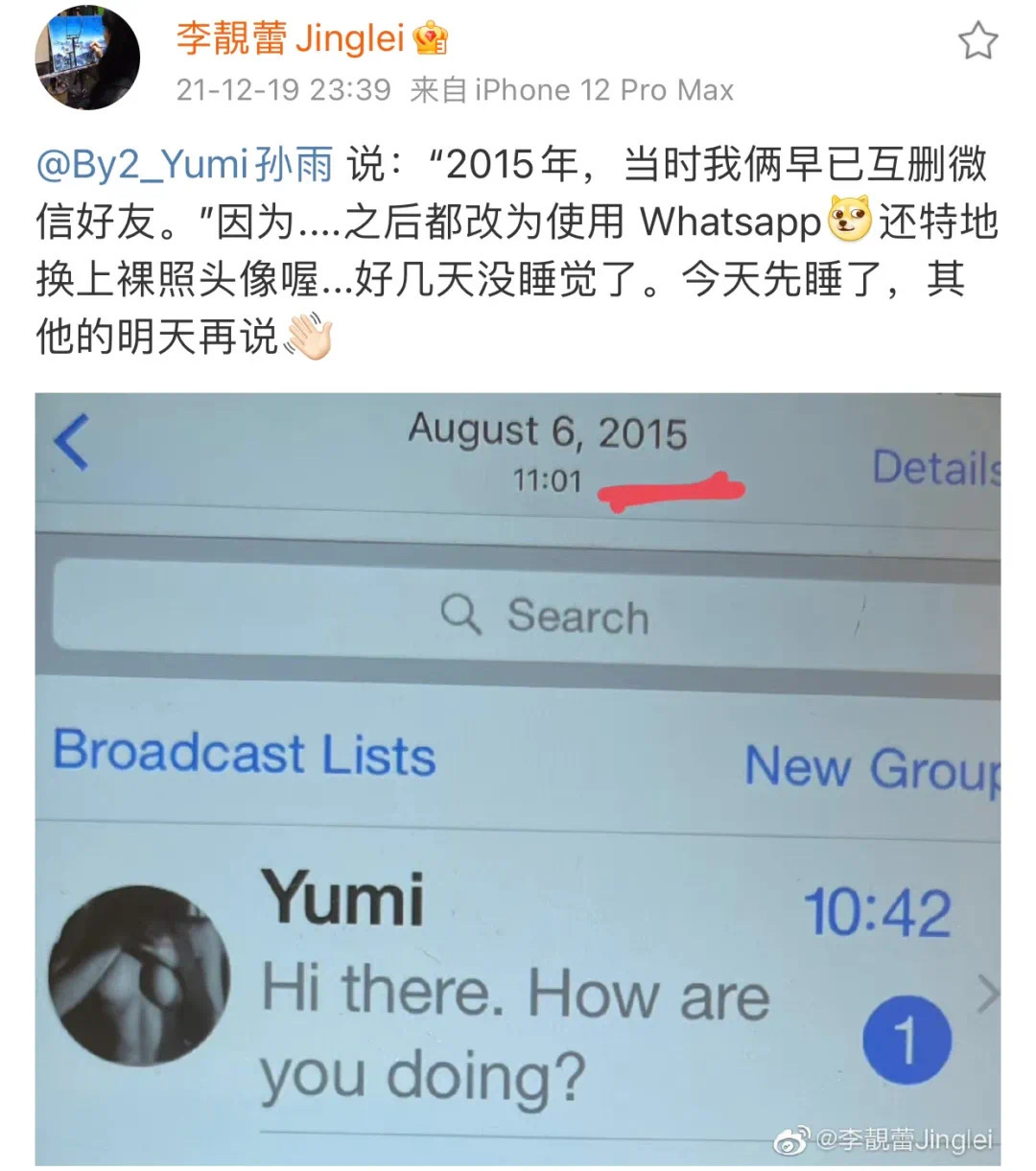Screen dimensions: 1036x1171
Task: View the attached WhatsApp photo full size
Action: click(518, 777)
